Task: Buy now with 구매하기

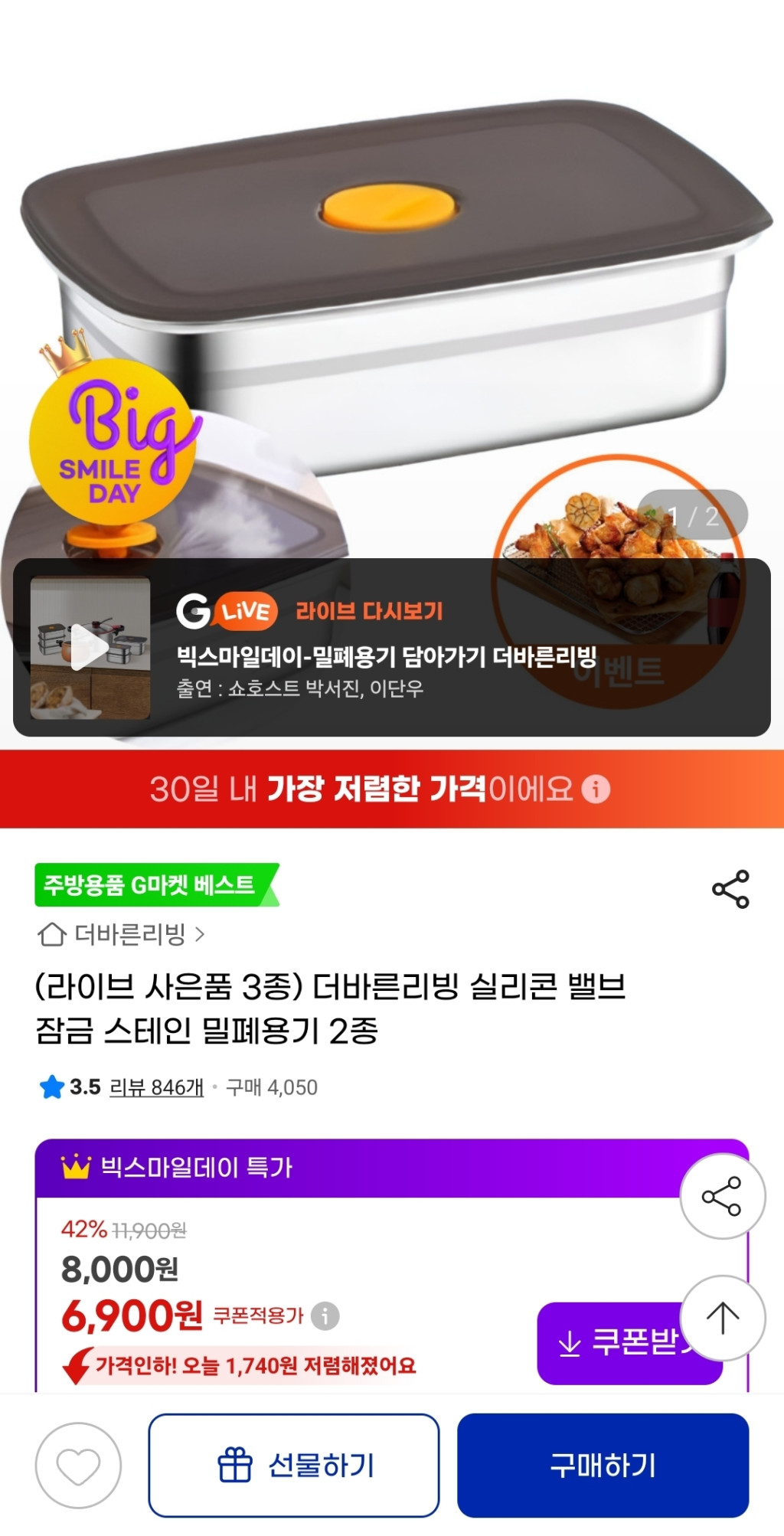Action: click(603, 1466)
